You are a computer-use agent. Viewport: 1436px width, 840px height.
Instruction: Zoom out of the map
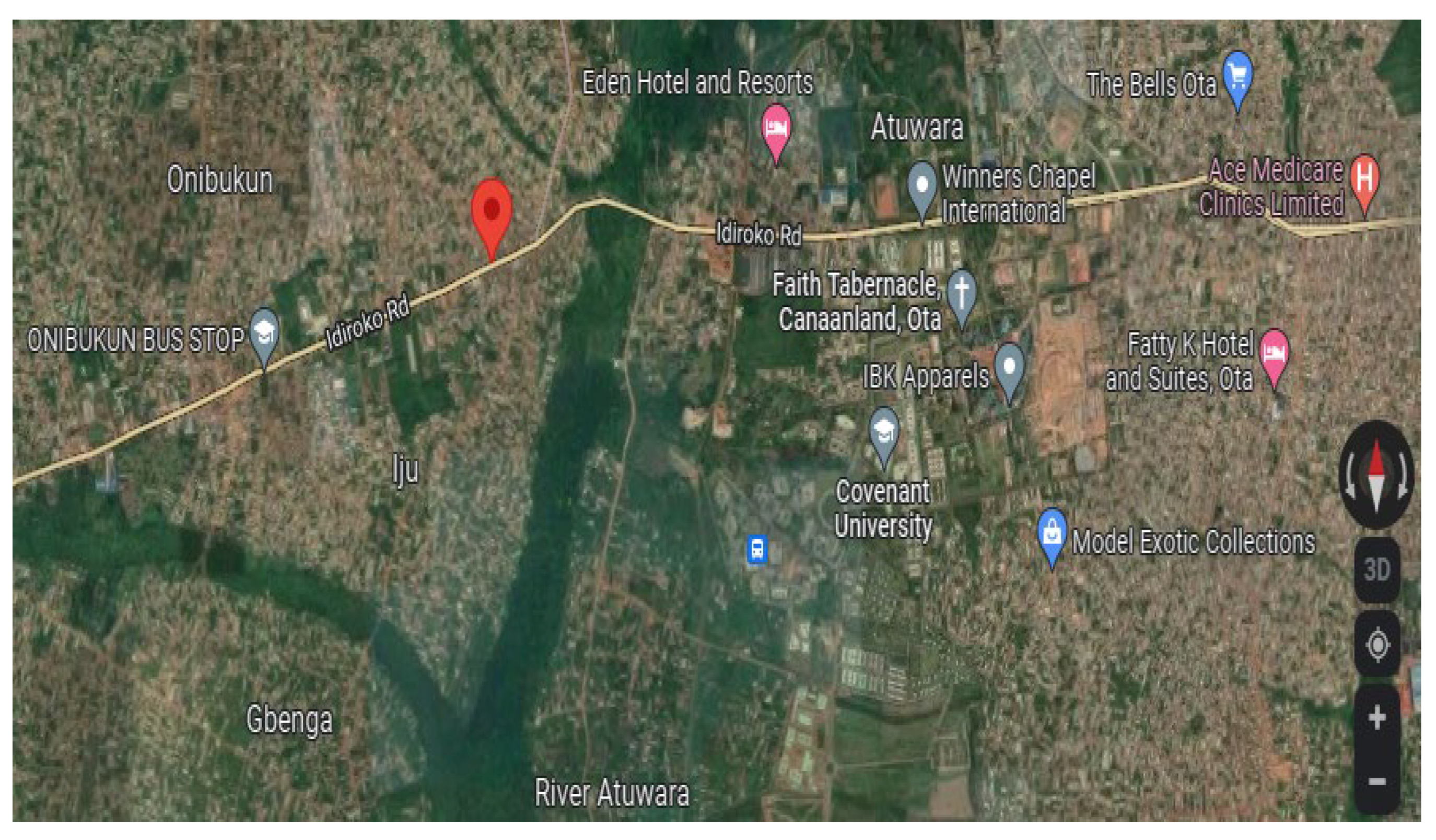click(1376, 781)
